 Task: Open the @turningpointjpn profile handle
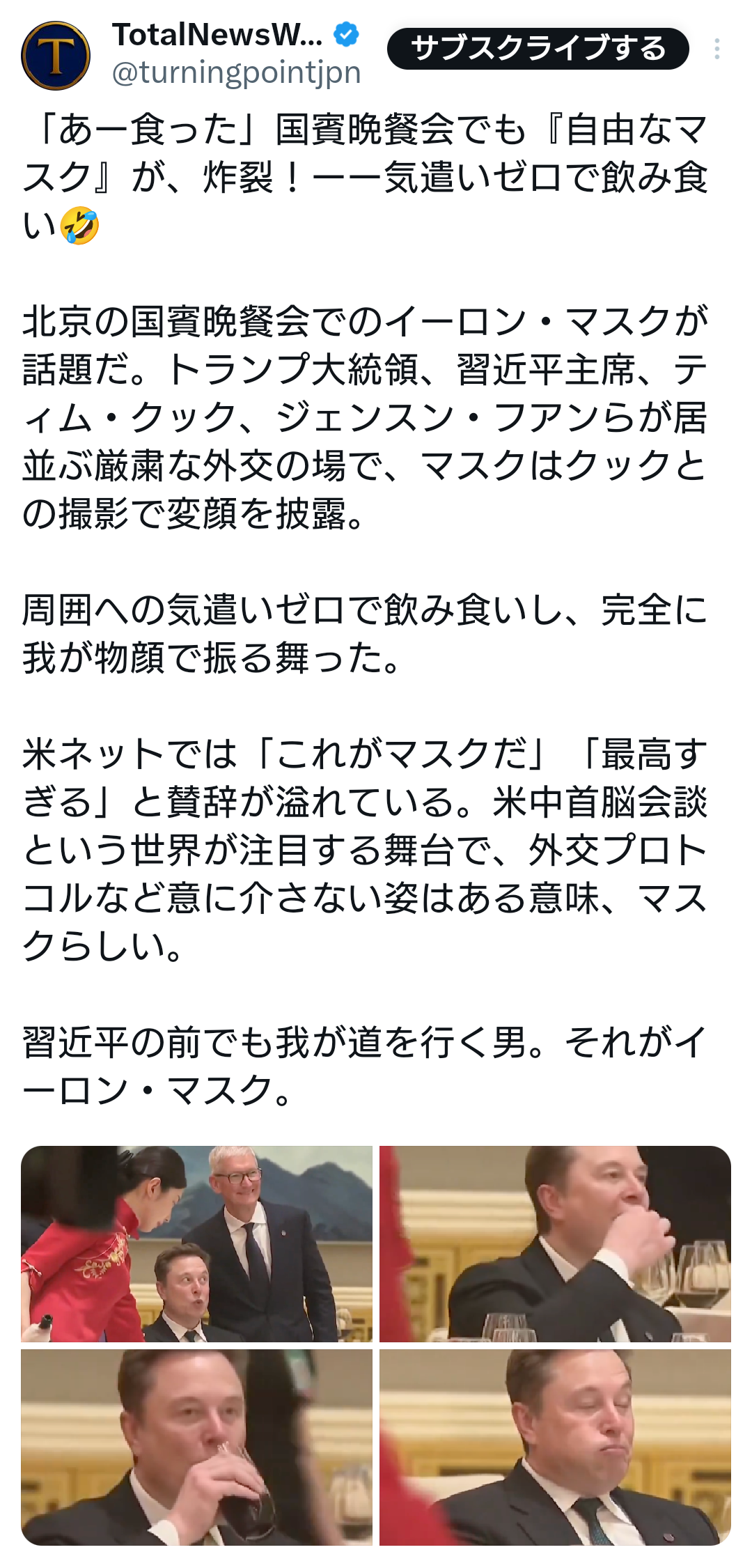tap(236, 72)
